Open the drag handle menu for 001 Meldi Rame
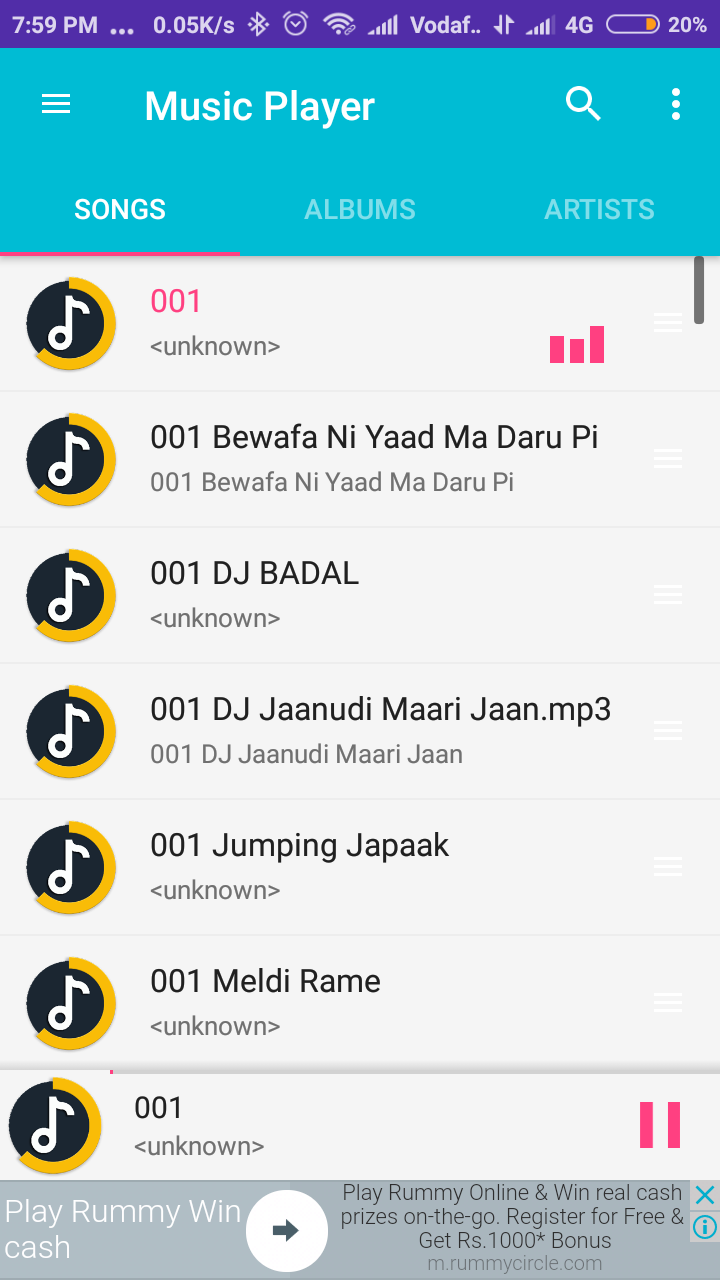720x1280 pixels. click(x=667, y=1002)
